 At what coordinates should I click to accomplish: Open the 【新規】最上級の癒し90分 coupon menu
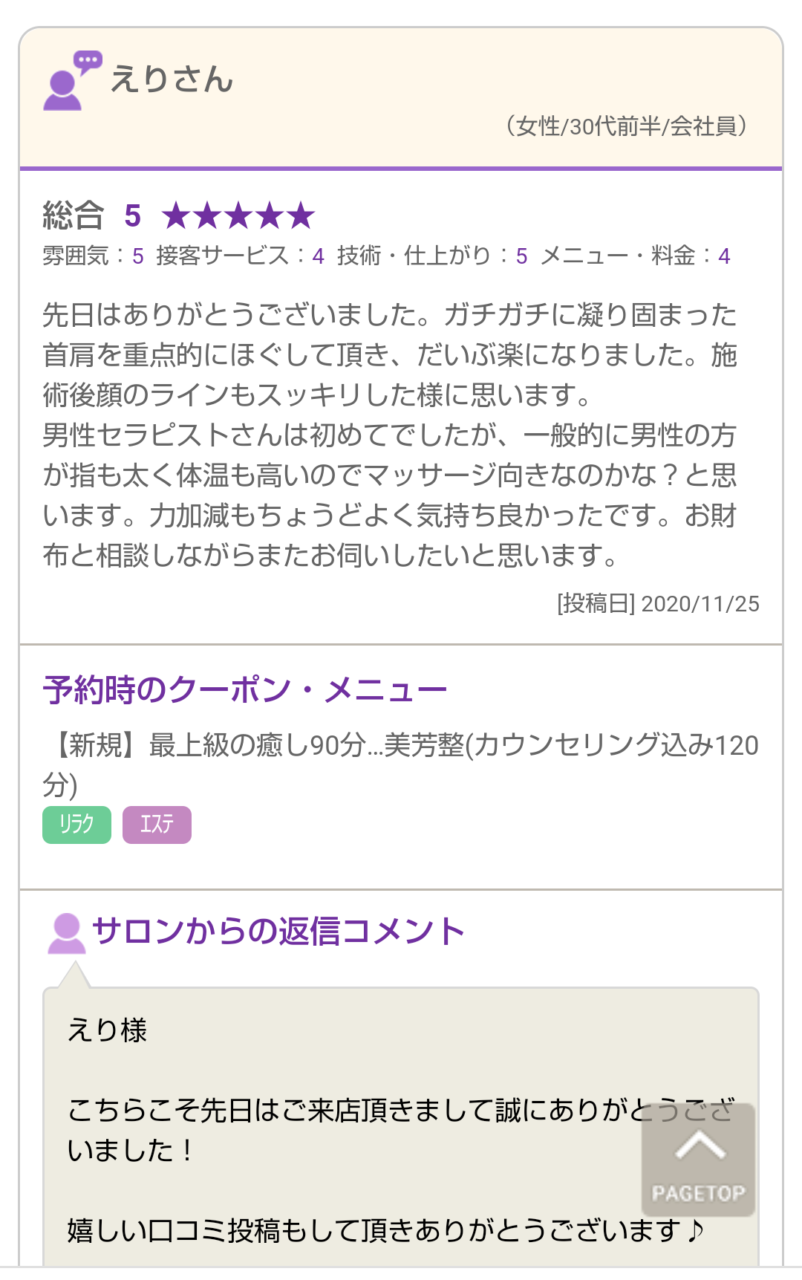(400, 761)
